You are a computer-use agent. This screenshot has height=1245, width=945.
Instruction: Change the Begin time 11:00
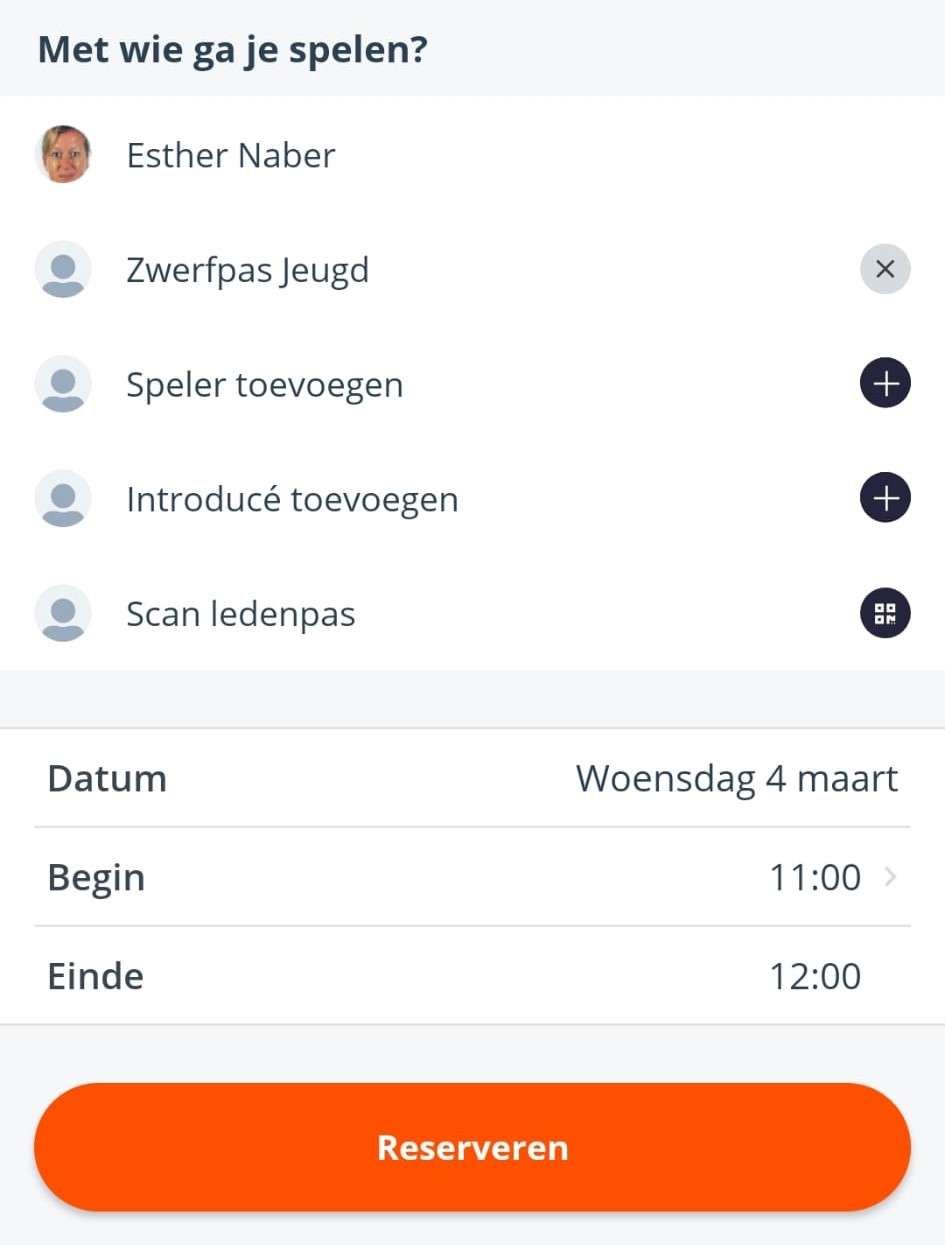(830, 877)
